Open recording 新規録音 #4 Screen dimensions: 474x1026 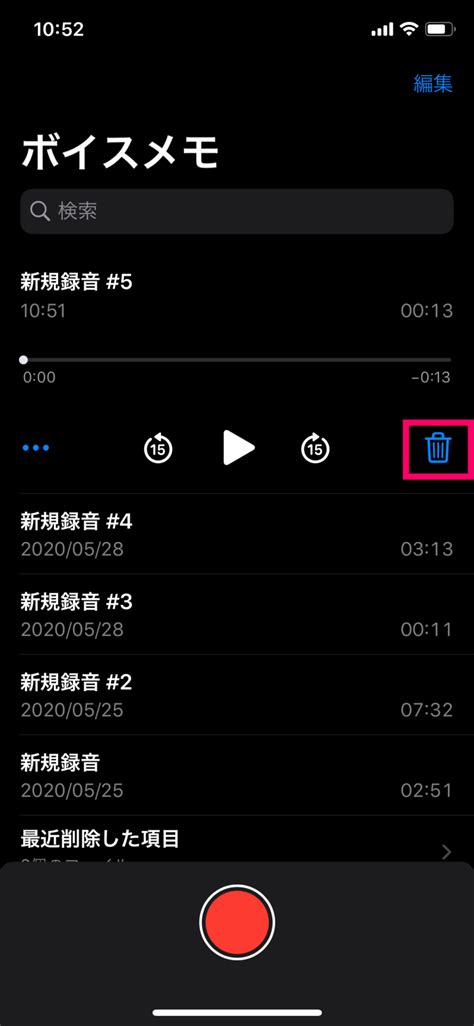click(237, 534)
